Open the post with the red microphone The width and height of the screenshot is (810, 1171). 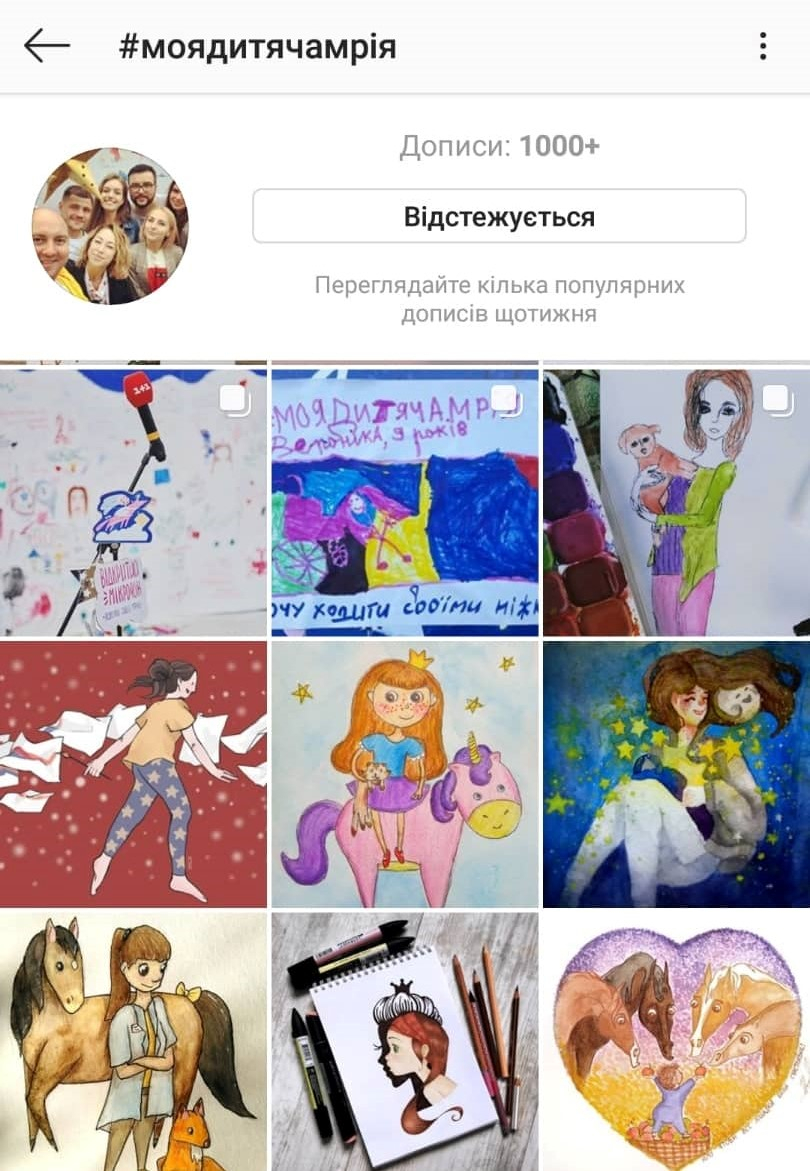[133, 502]
